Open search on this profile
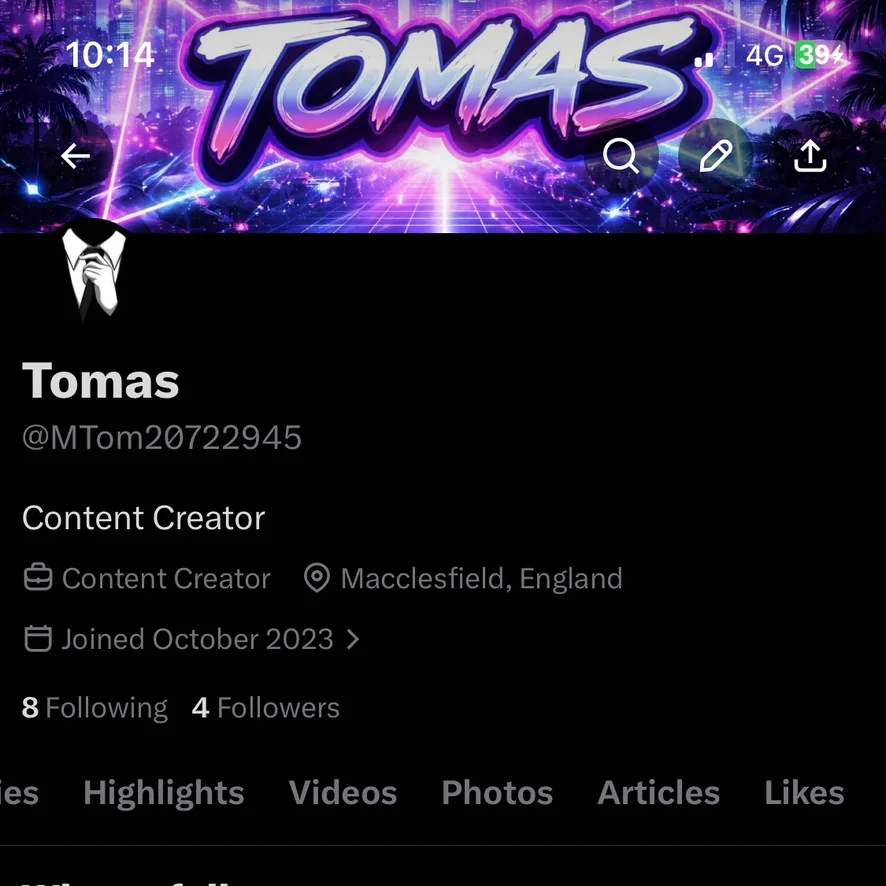 point(620,156)
